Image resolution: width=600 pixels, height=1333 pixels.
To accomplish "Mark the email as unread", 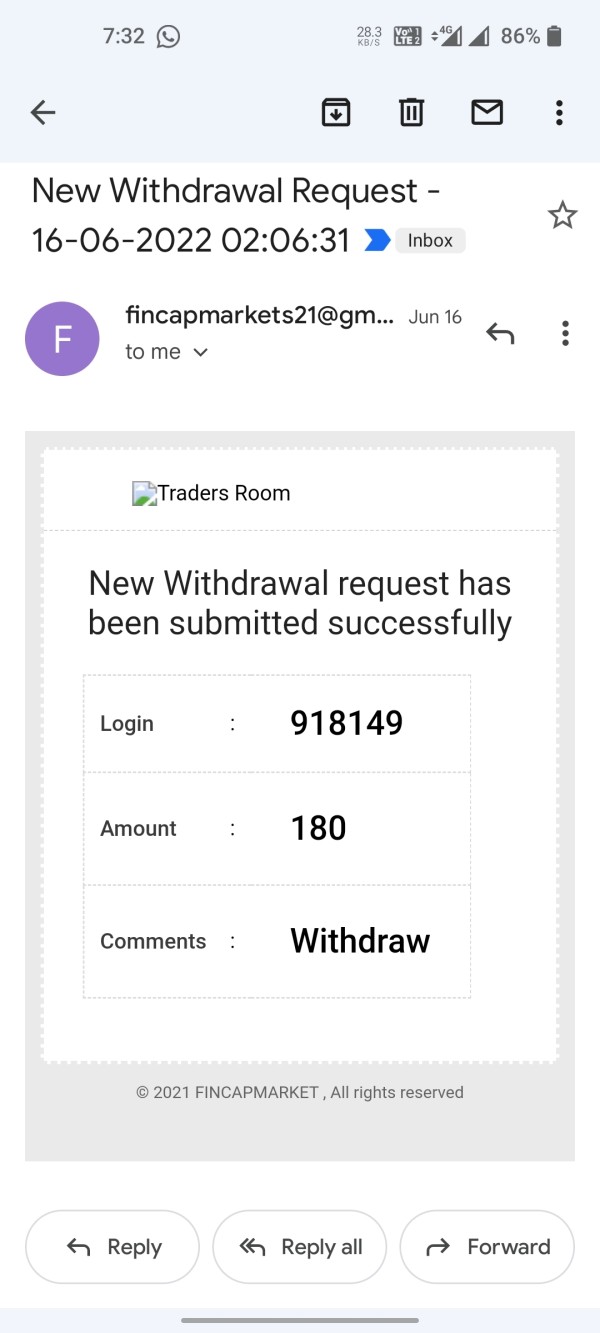I will pyautogui.click(x=487, y=113).
